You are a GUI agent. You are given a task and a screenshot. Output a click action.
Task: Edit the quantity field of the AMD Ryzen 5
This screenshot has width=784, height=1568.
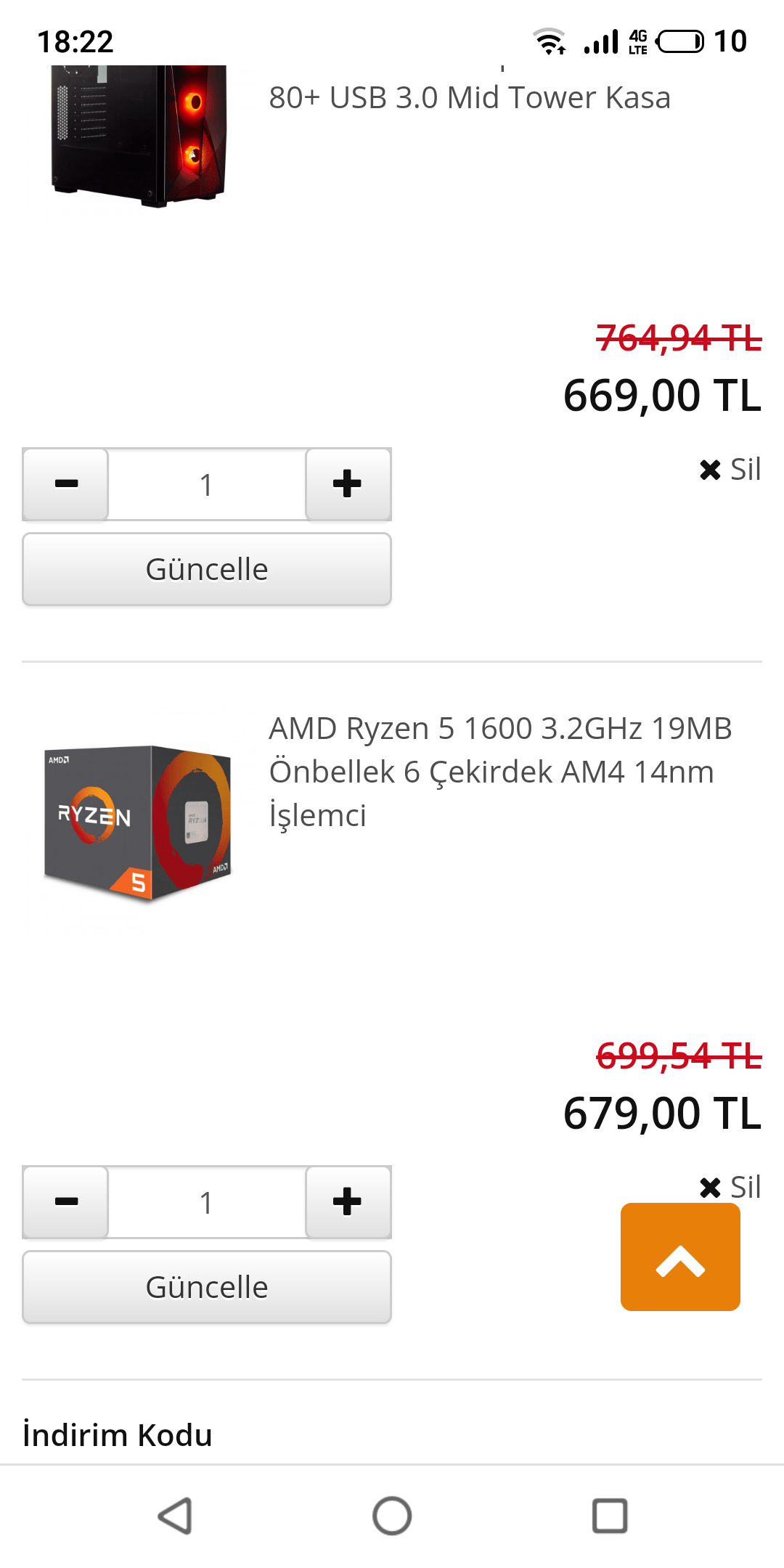(x=207, y=1202)
